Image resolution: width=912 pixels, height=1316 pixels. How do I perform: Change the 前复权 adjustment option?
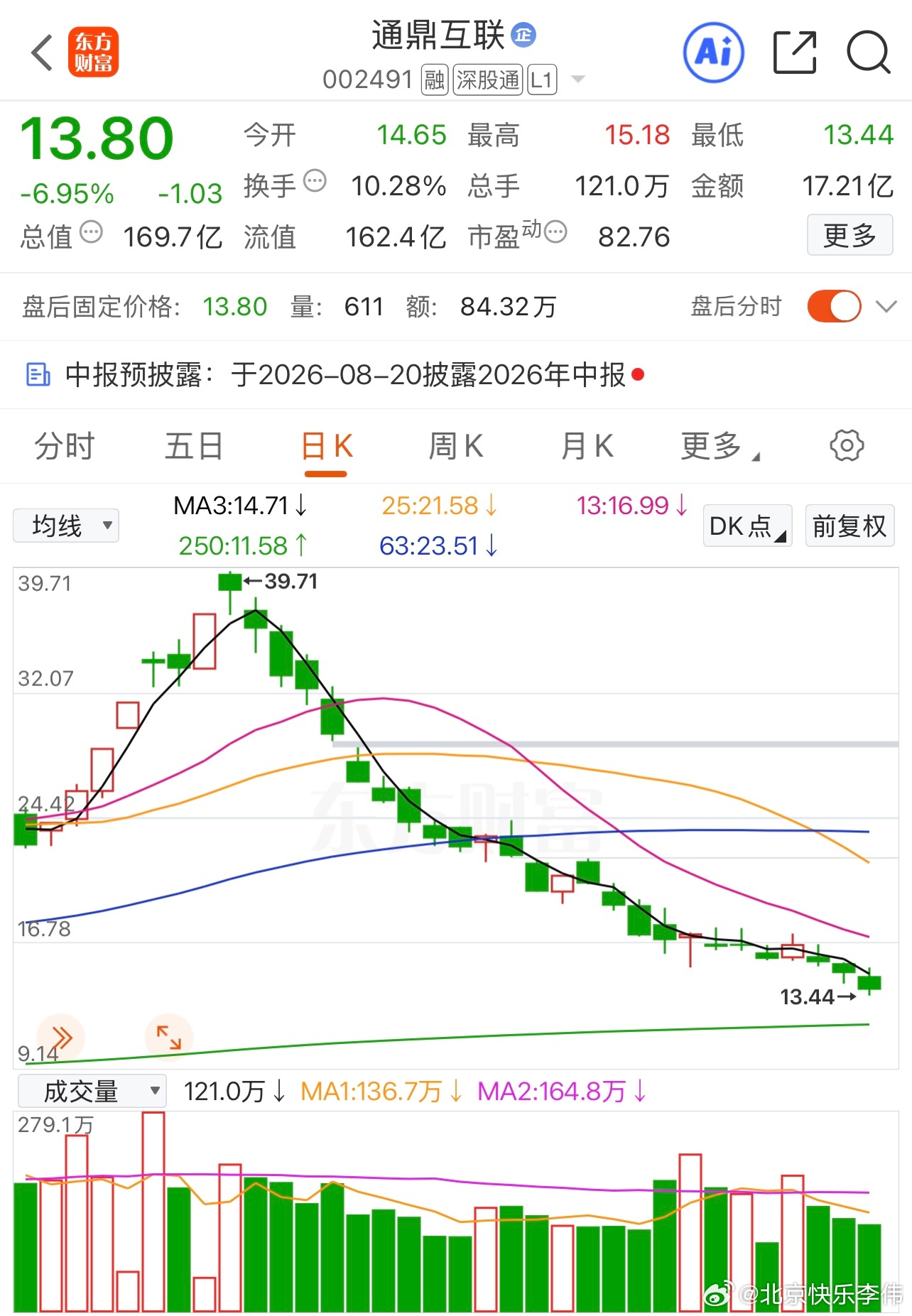point(849,526)
